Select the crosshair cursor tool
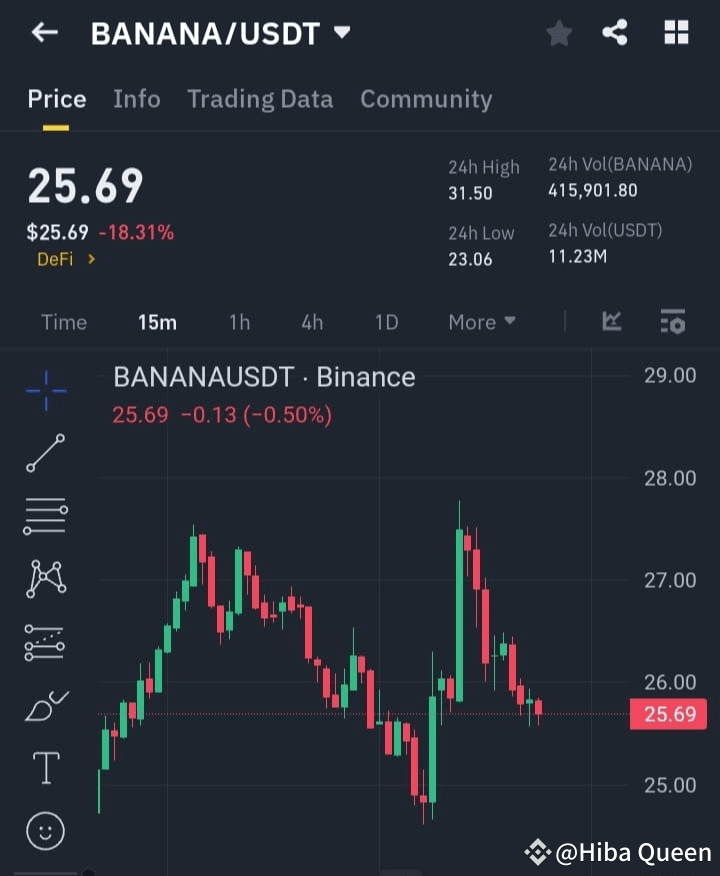Screen dimensions: 720x876 (45, 392)
